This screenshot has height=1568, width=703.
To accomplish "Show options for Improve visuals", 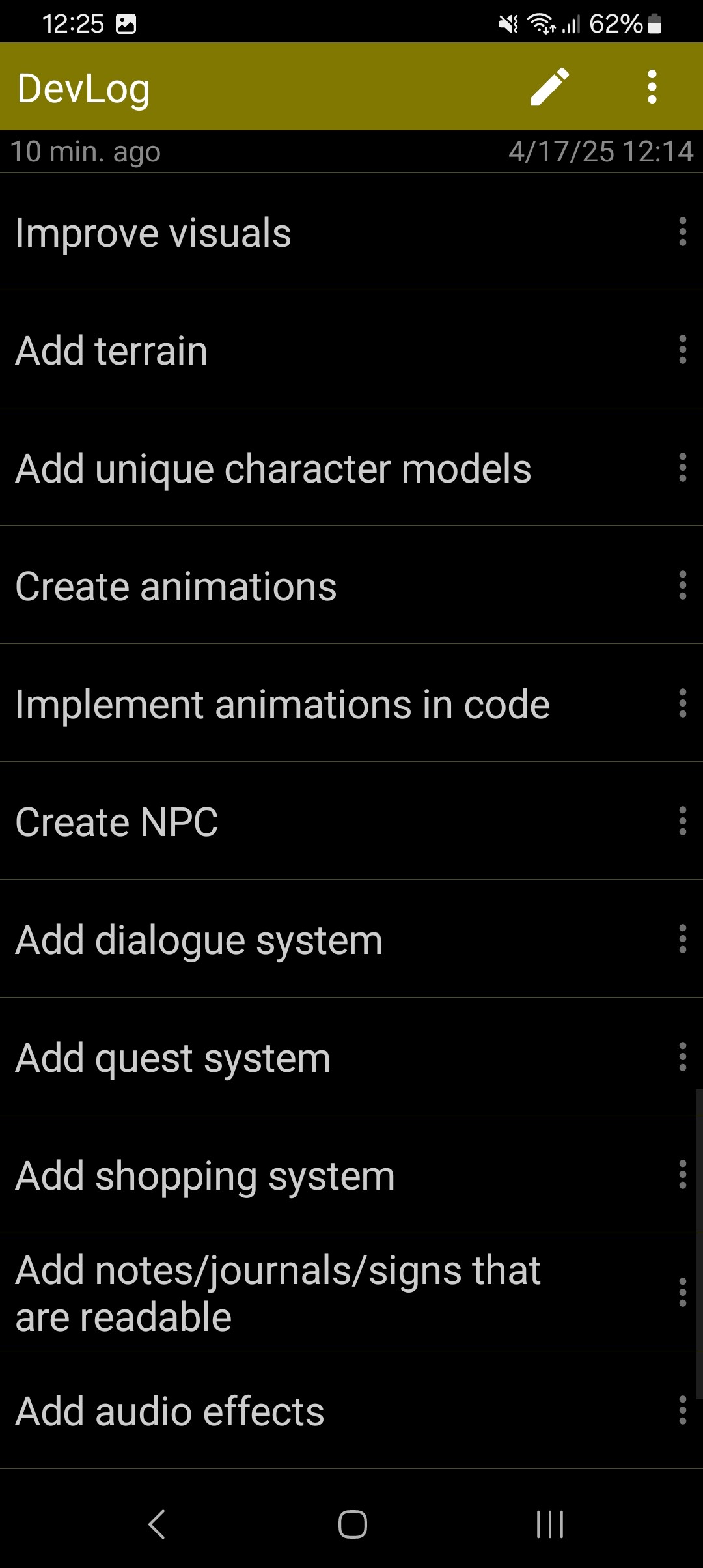I will 682,232.
